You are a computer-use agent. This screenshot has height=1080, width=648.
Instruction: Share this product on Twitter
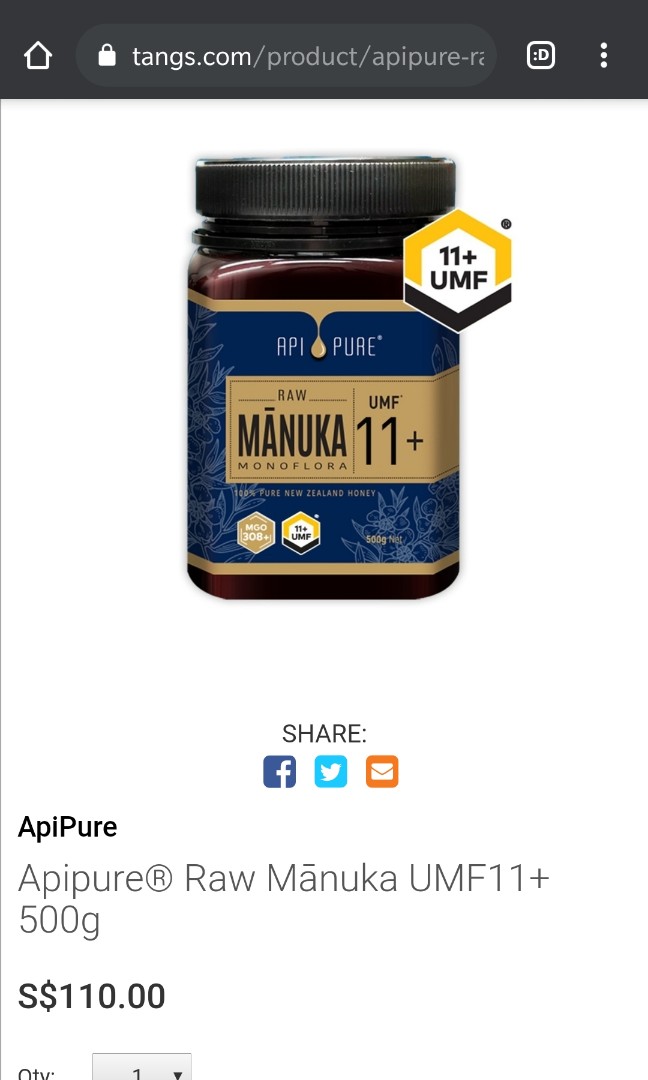tap(331, 772)
